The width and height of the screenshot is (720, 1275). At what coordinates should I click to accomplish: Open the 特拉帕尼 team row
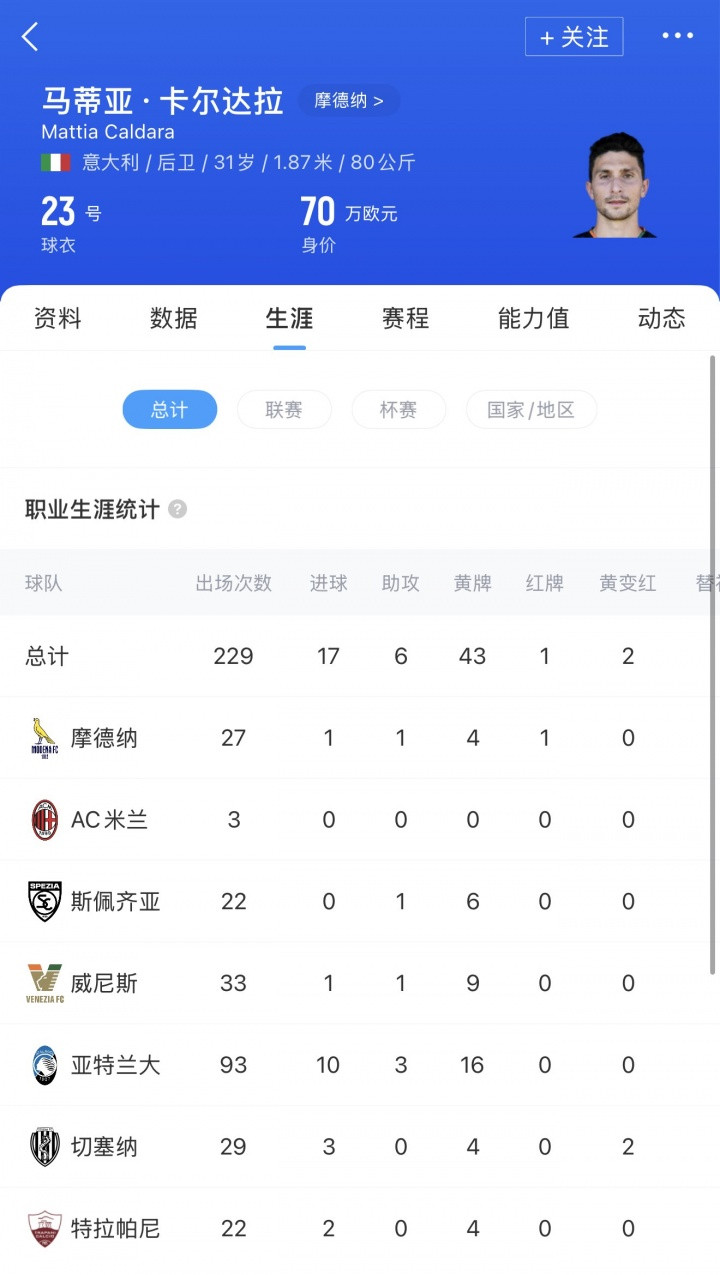tap(360, 1229)
